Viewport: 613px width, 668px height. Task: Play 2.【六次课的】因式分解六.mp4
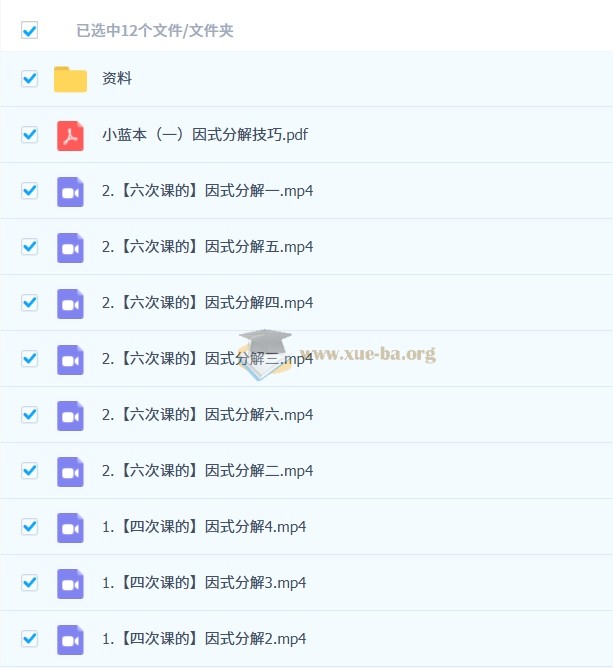(x=207, y=415)
